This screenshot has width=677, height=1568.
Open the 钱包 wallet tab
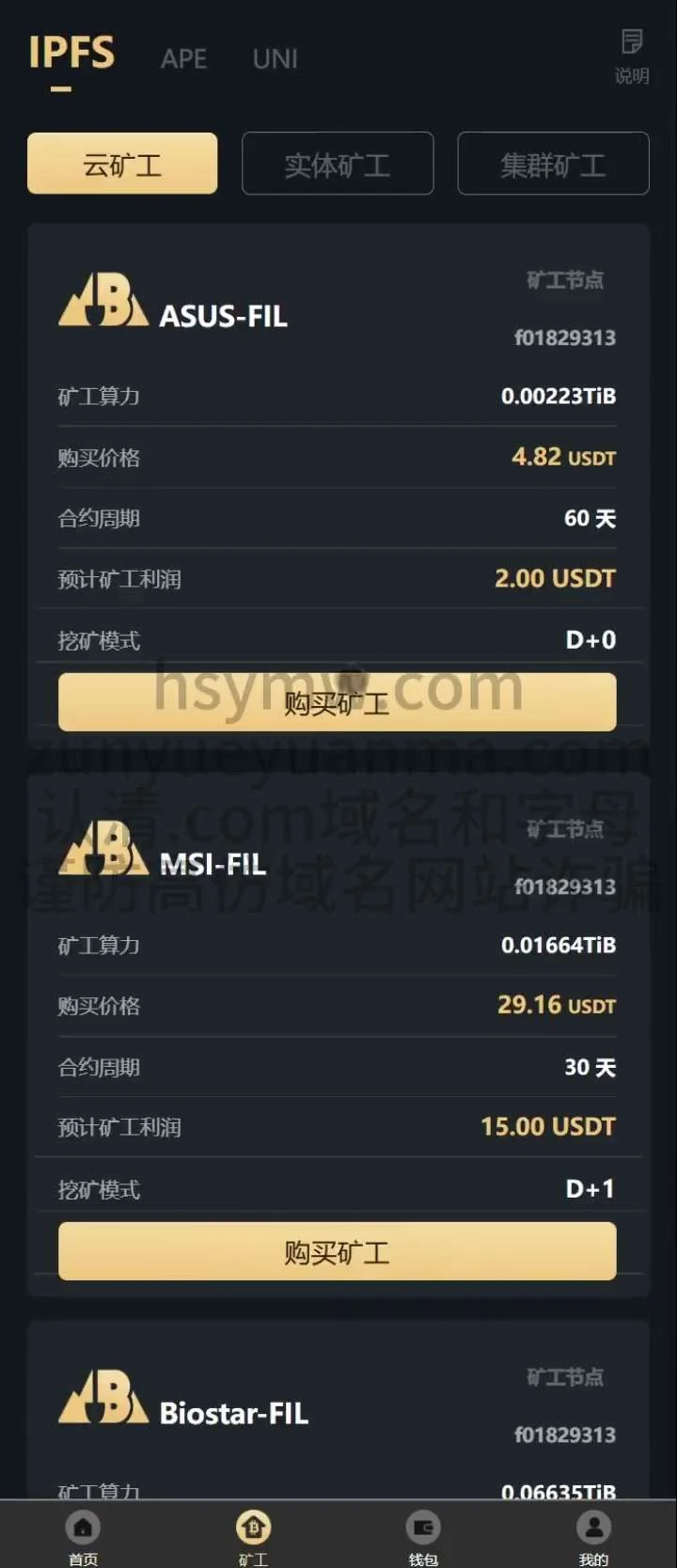(423, 1535)
